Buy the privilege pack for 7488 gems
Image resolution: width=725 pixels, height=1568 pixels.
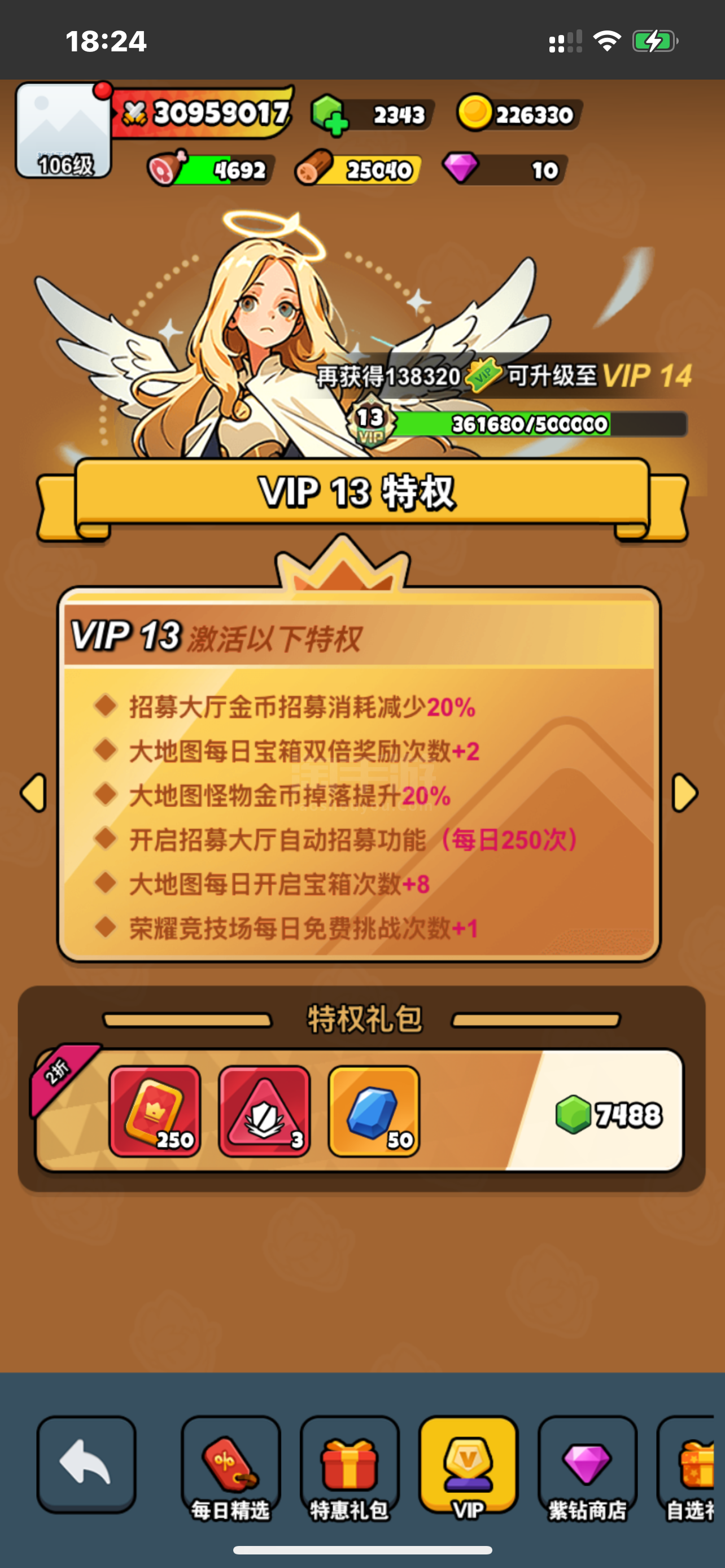click(608, 1115)
